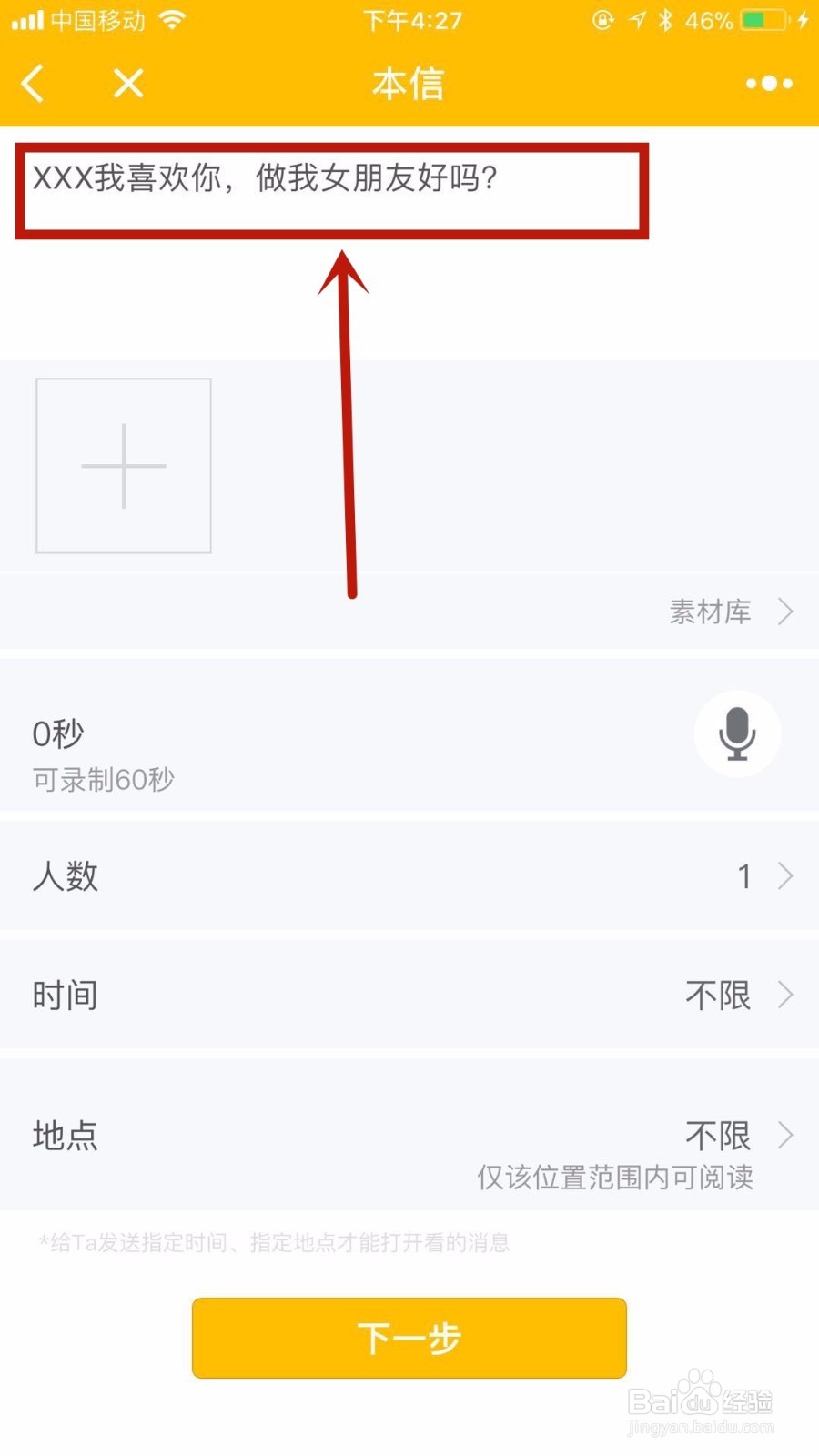Tap the X to discard the message

coord(128,83)
